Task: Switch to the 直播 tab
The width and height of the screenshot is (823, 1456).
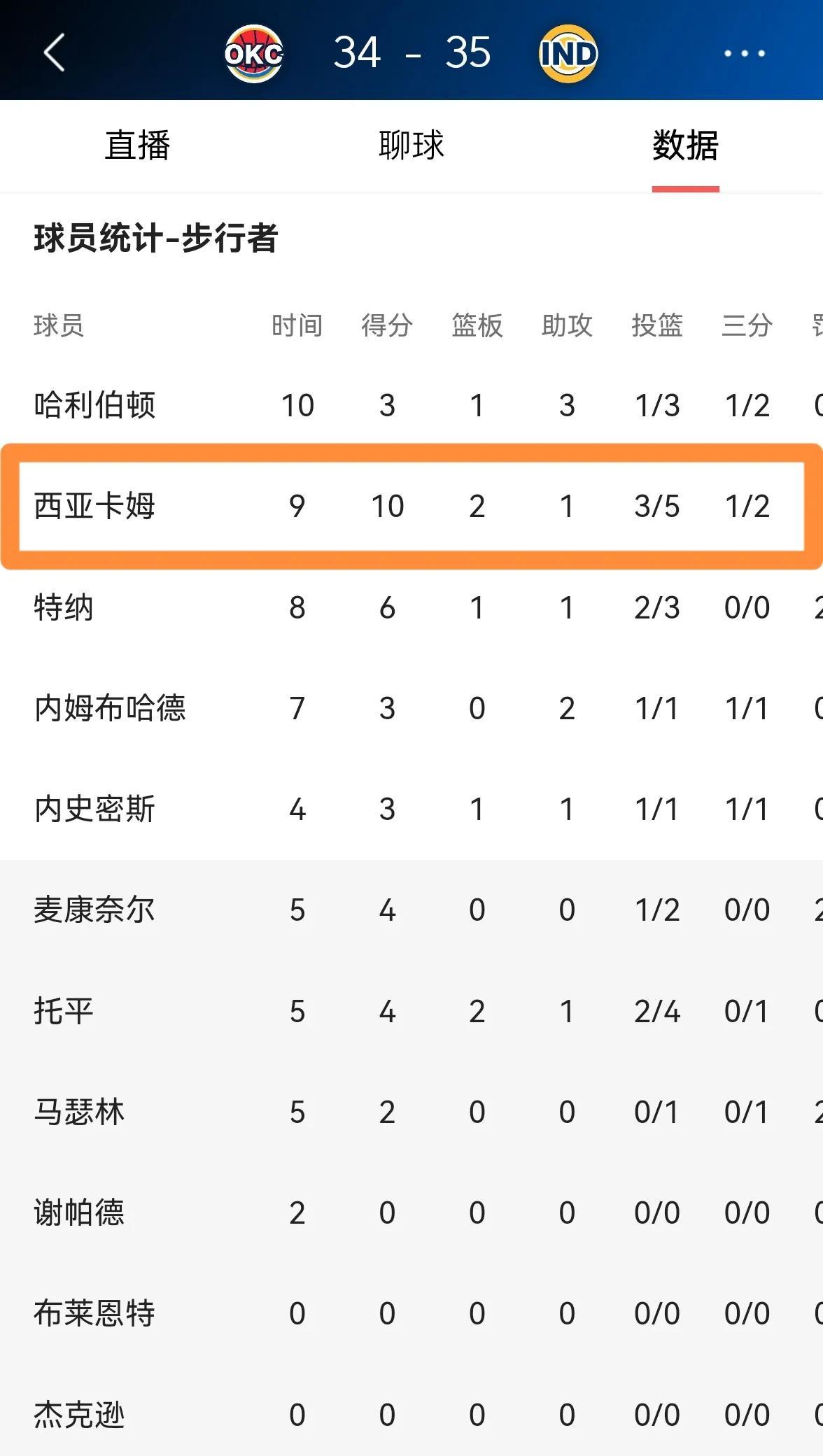Action: tap(137, 146)
